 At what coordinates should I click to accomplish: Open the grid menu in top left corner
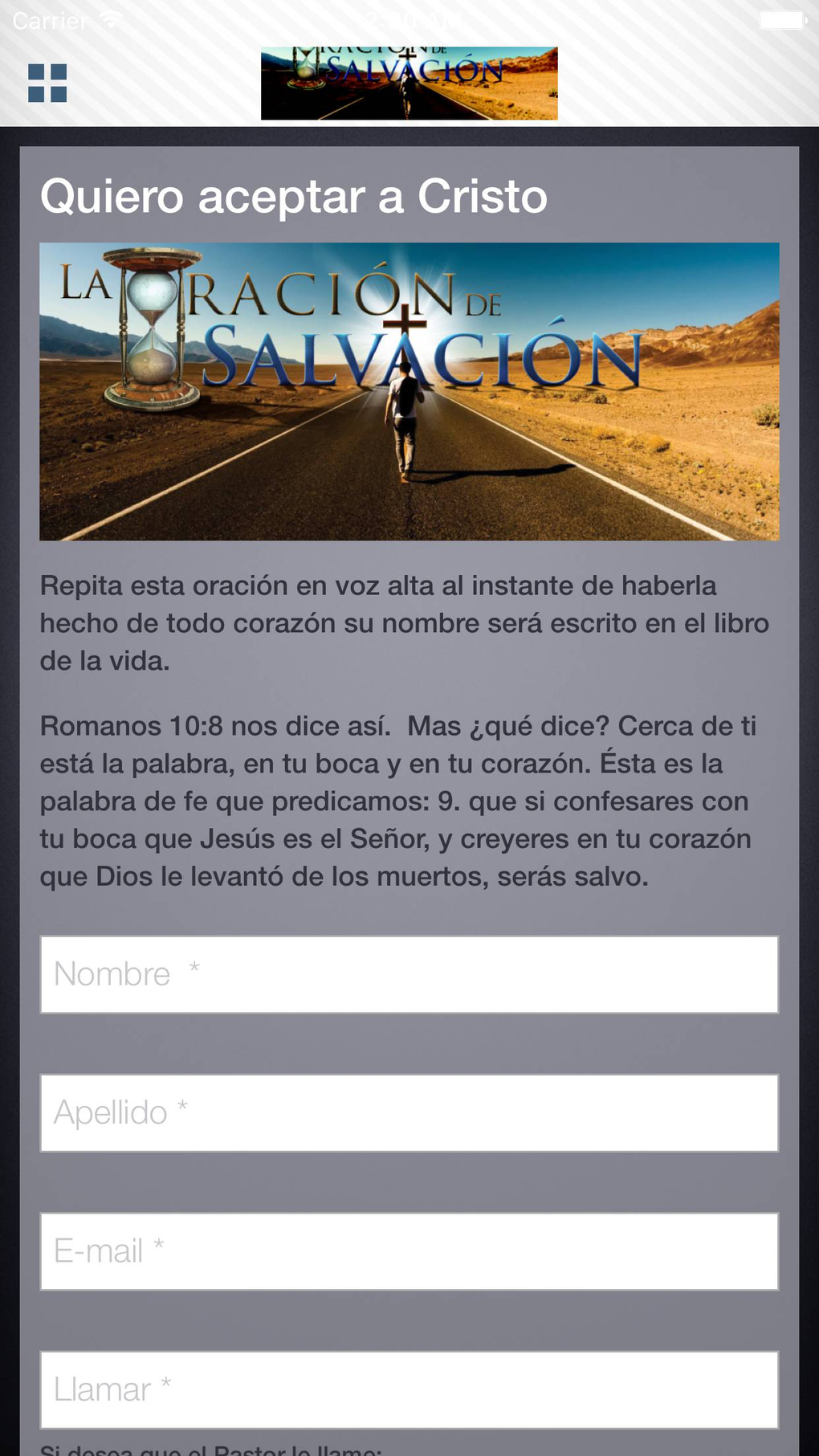point(48,81)
